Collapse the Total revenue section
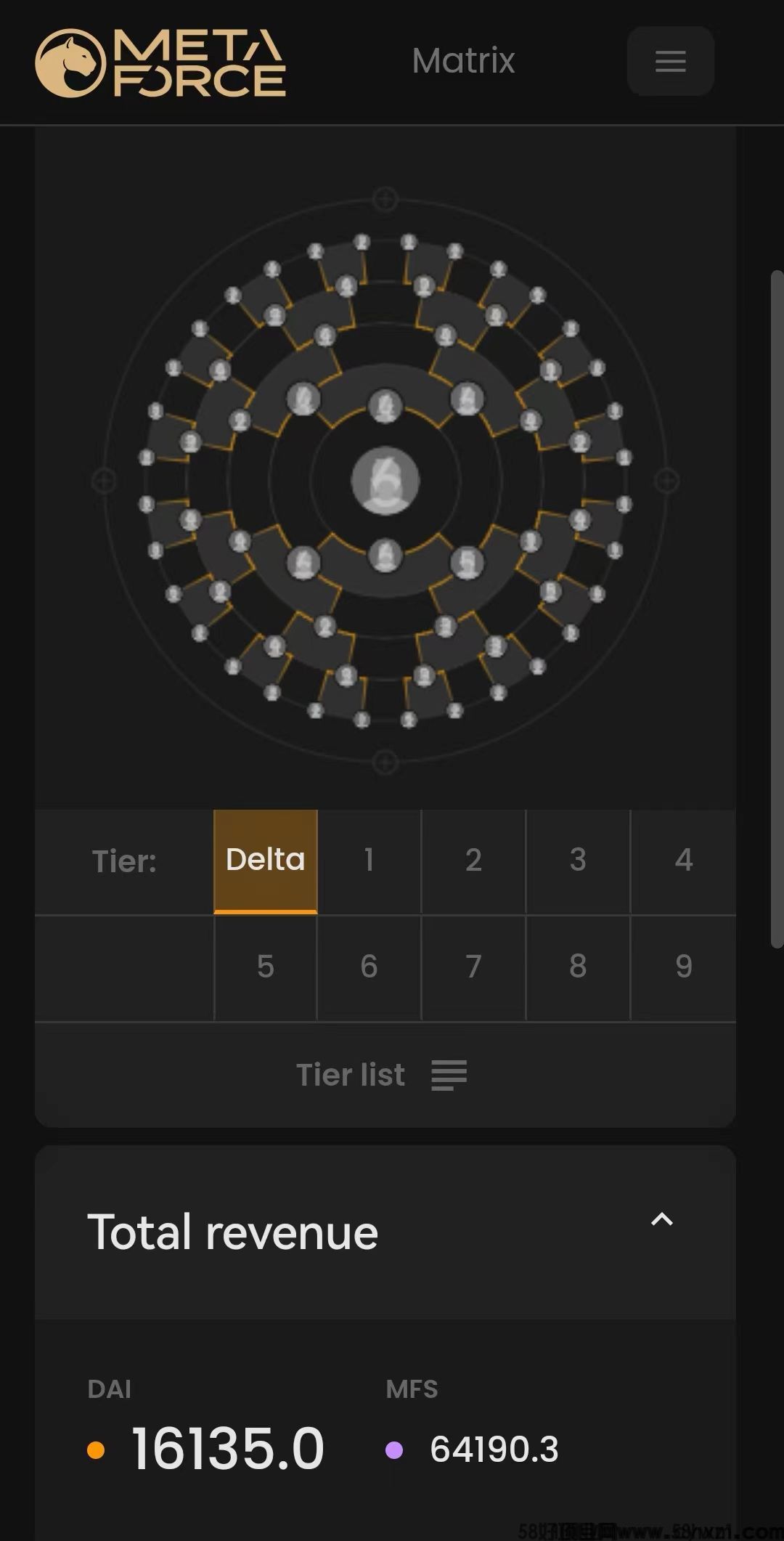Viewport: 784px width, 1541px height. (661, 1219)
